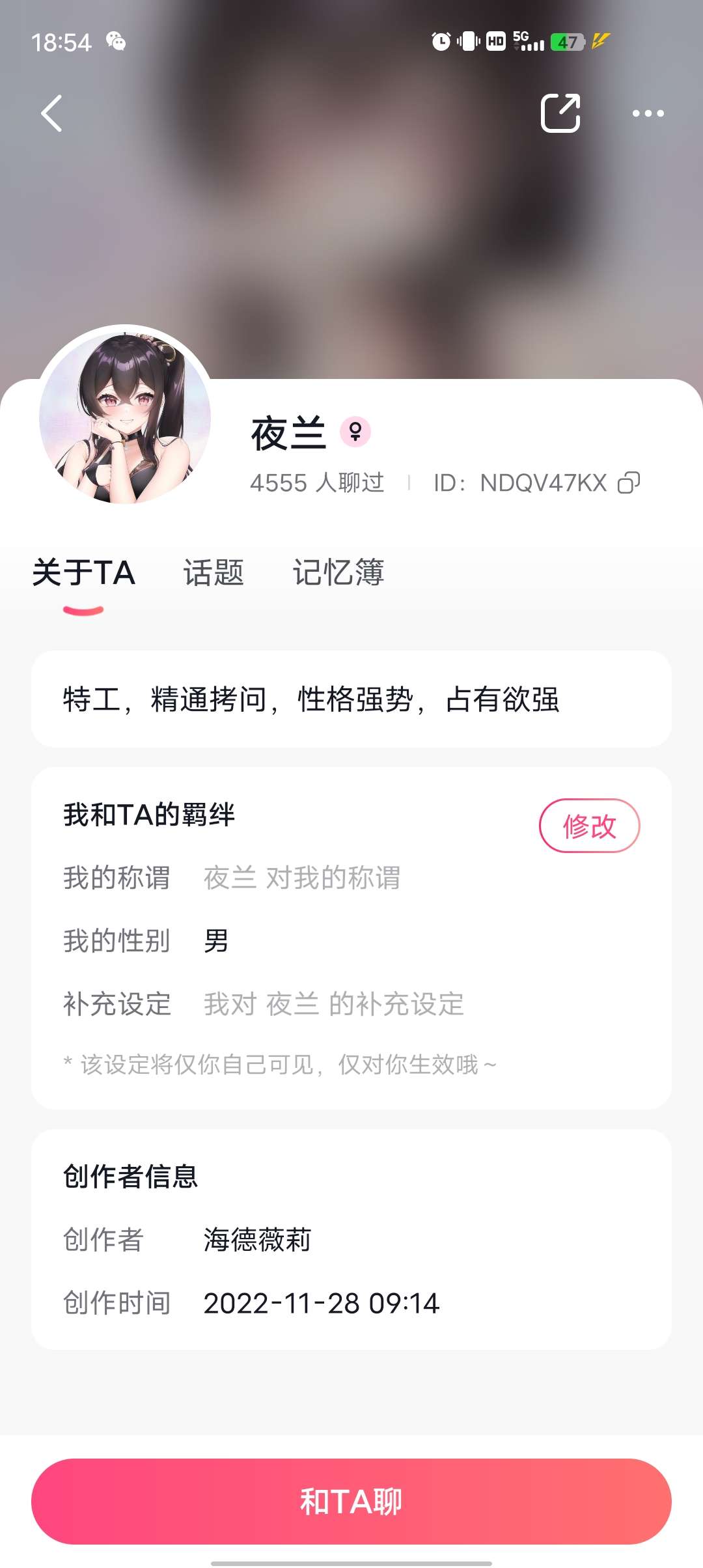Viewport: 703px width, 1568px height.
Task: Open creator 海德薇莉's profile
Action: coord(257,1240)
